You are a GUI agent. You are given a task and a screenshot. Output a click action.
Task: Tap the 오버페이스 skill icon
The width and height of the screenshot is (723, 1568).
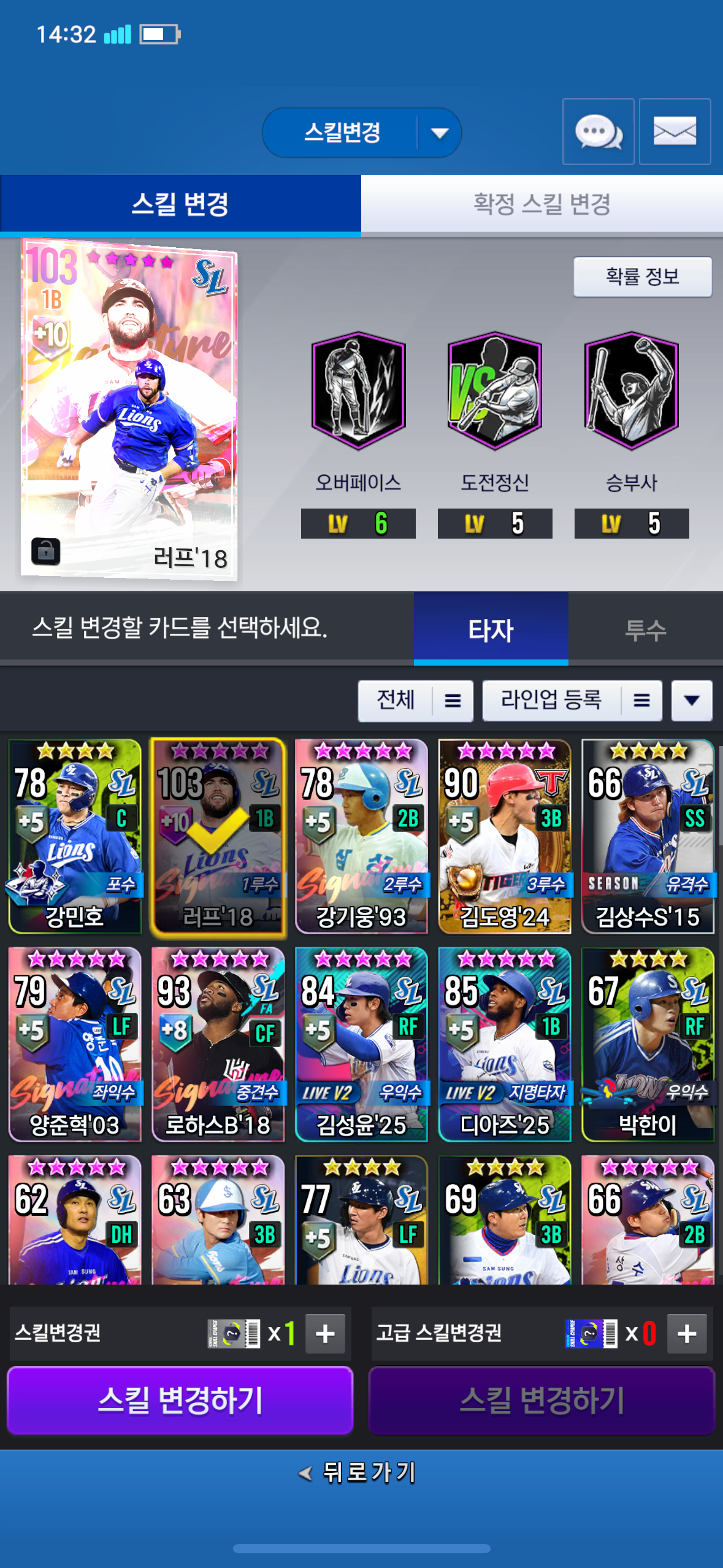coord(358,391)
